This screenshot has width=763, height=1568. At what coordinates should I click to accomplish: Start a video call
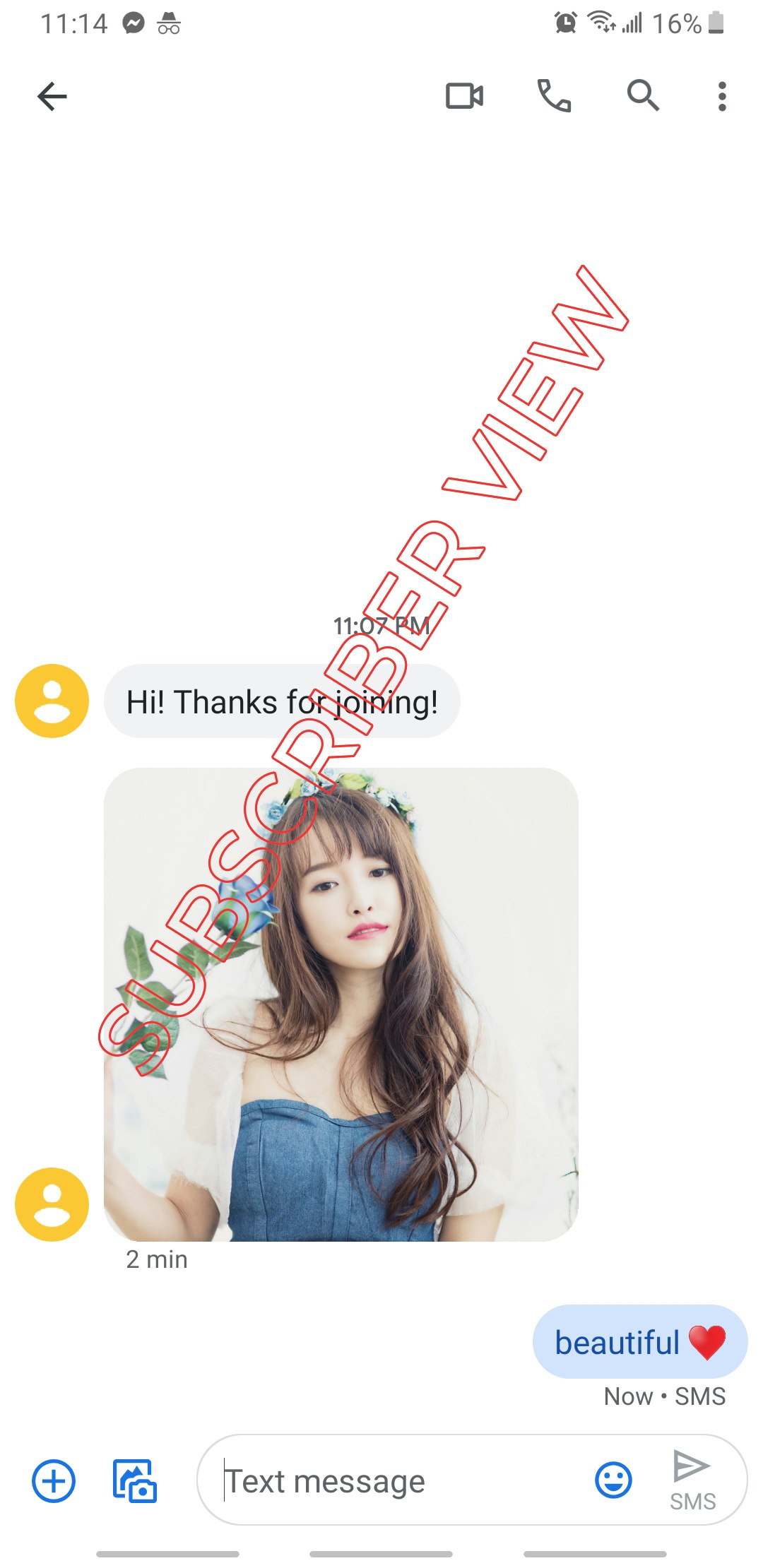point(464,96)
